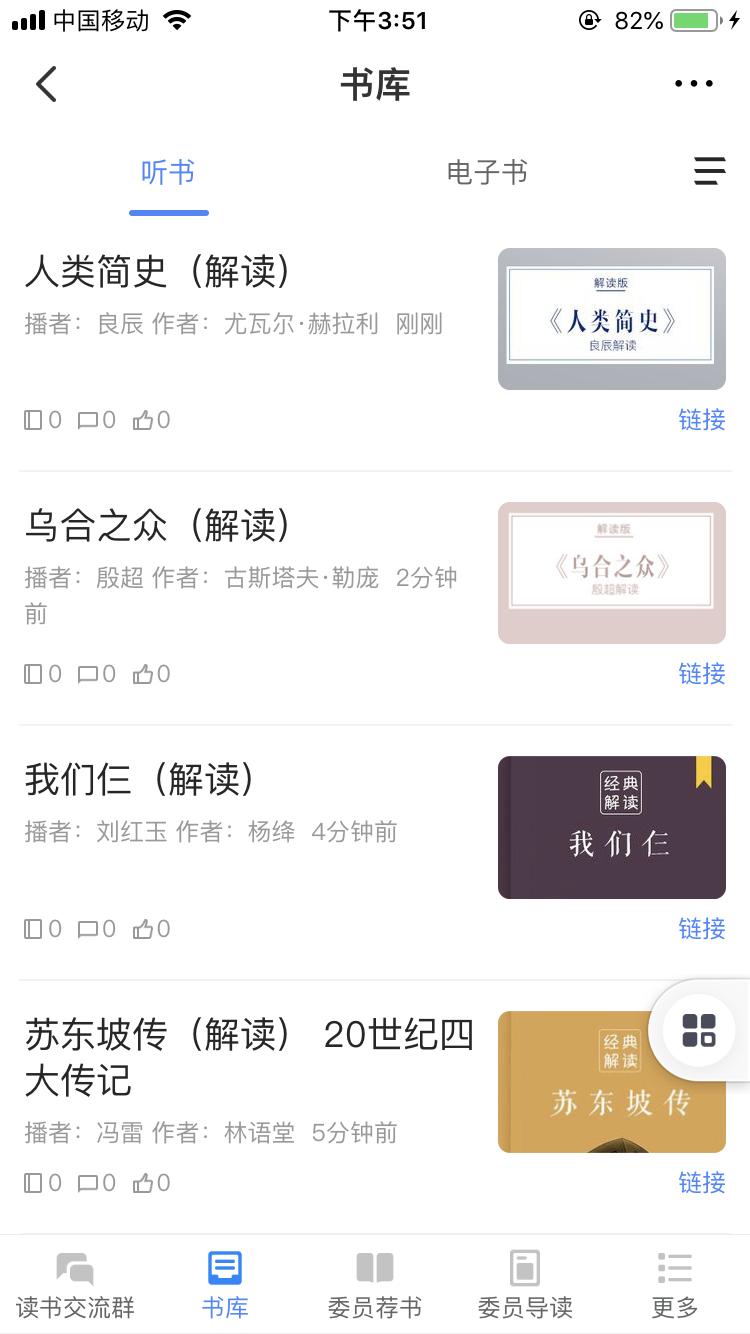Open 委员荐书 section from bottom bar
750x1334 pixels.
click(374, 1266)
